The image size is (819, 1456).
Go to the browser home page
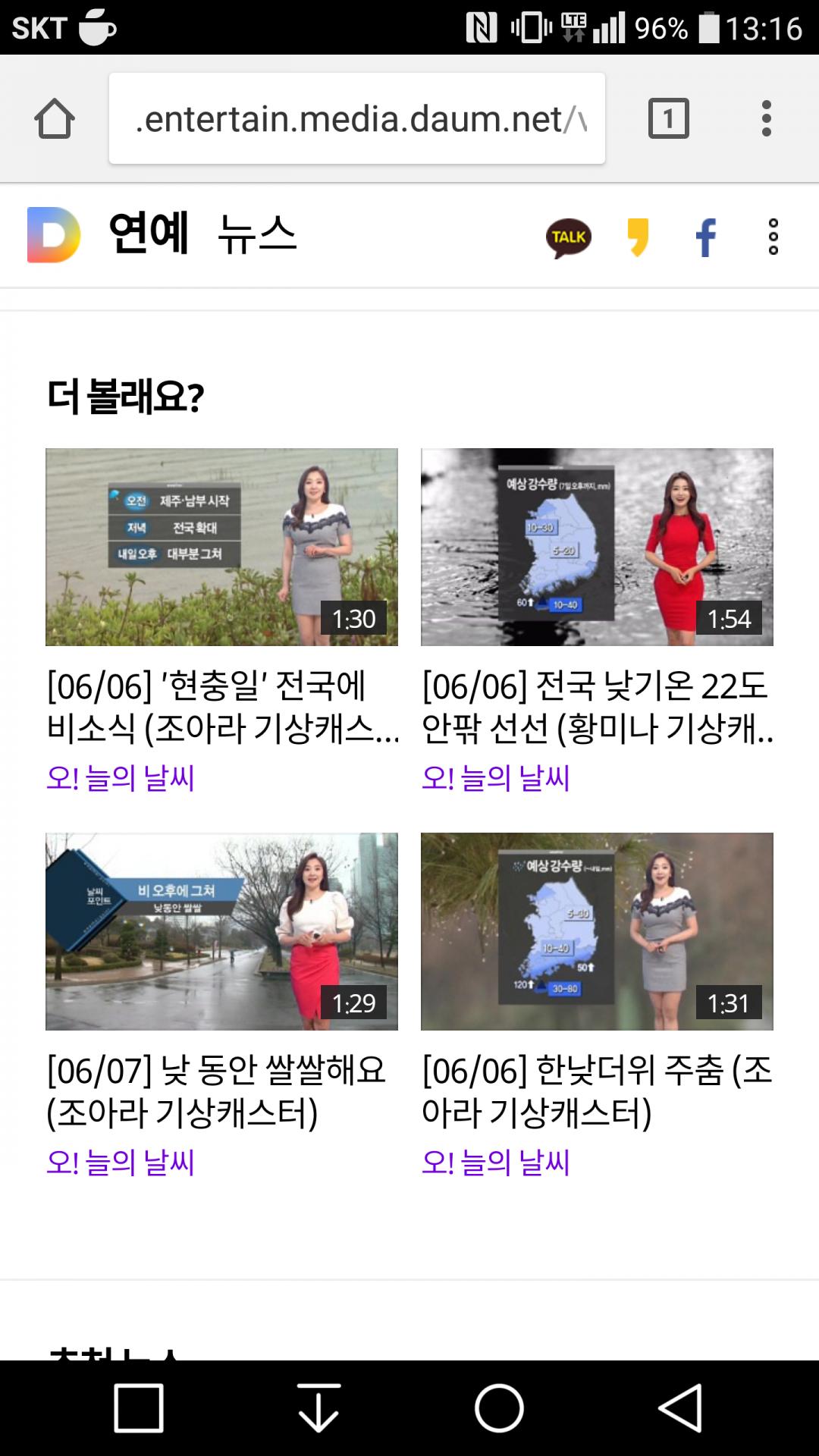55,118
